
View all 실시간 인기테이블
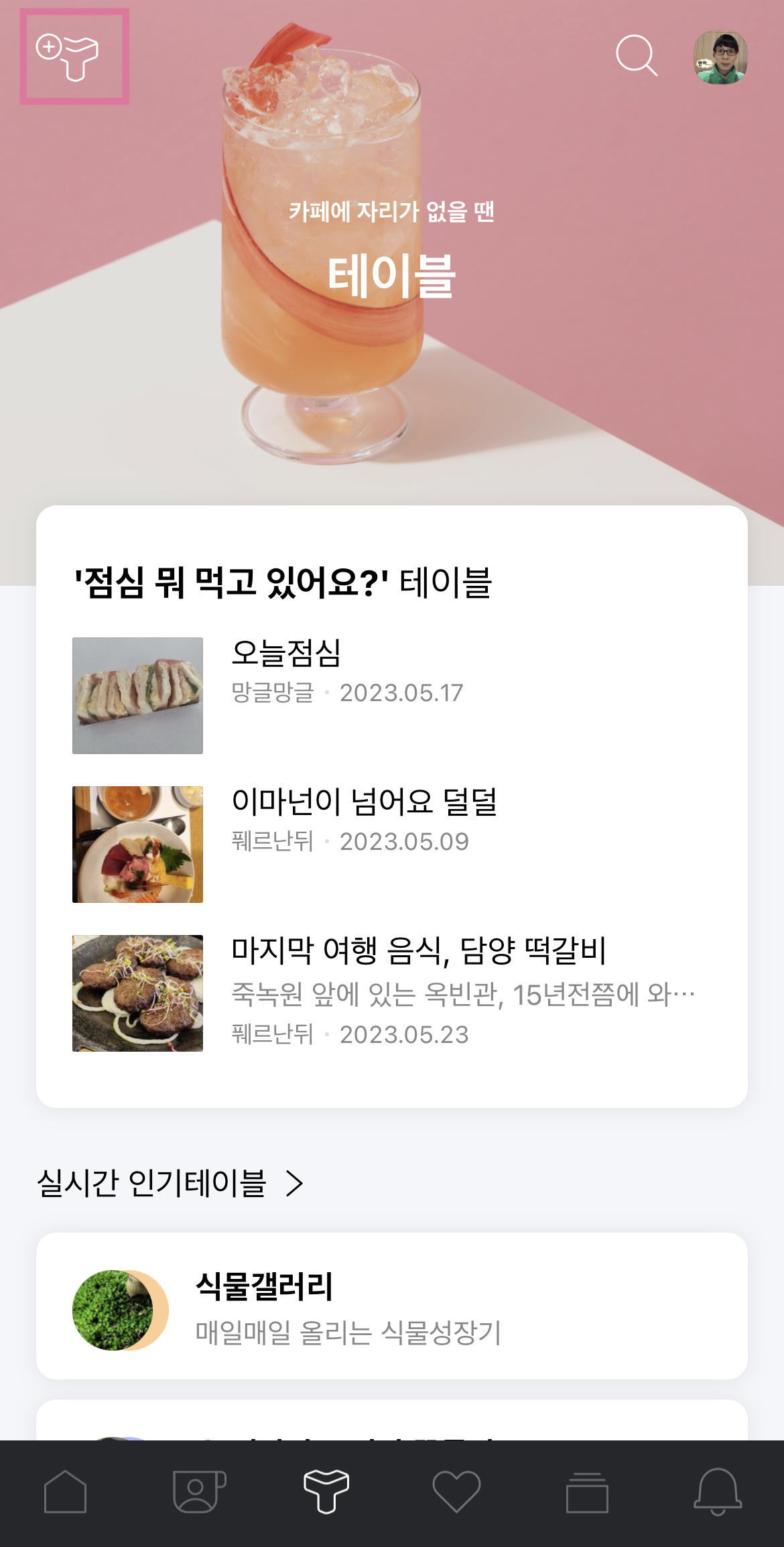(x=170, y=1183)
